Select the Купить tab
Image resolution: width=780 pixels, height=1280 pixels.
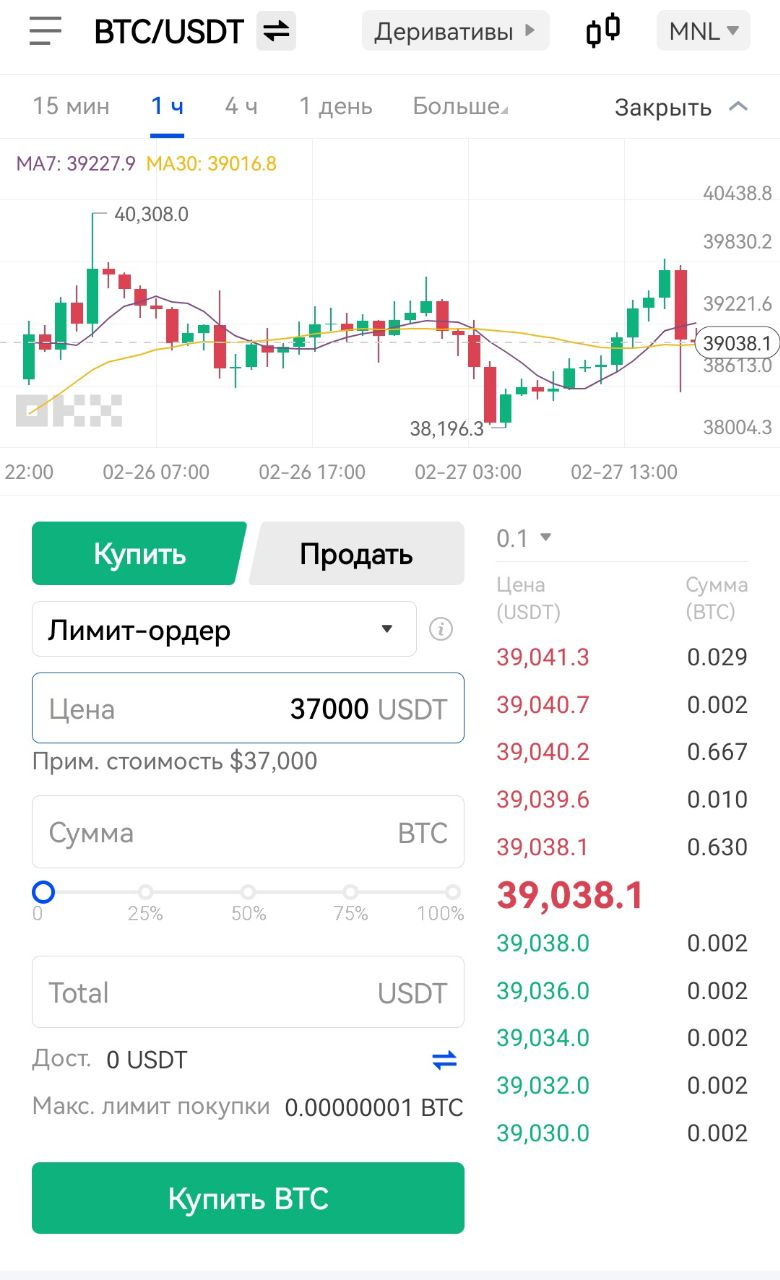[139, 554]
